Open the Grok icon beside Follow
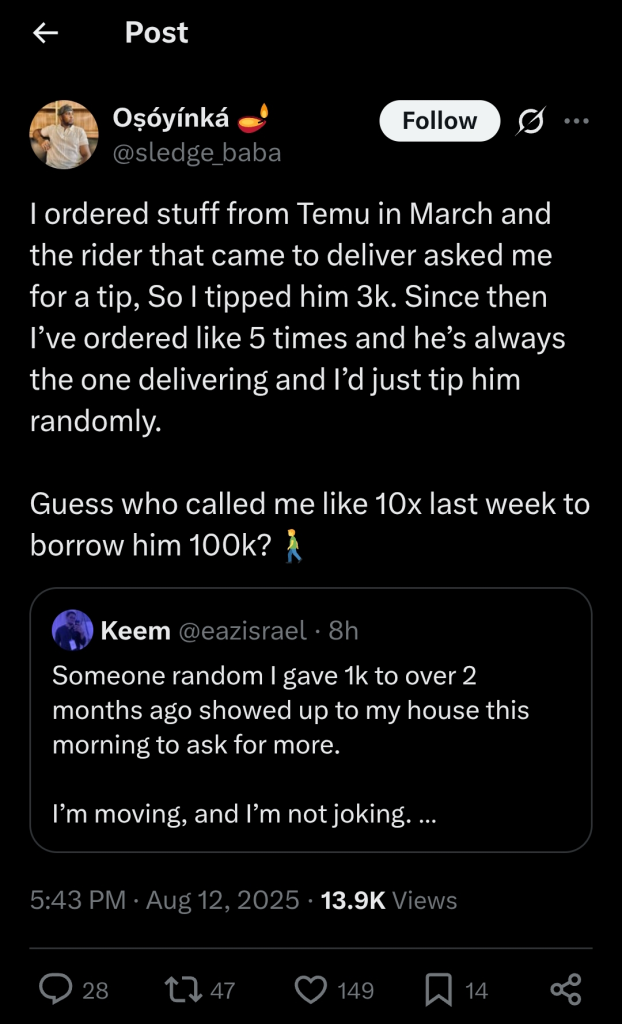Viewport: 622px width, 1024px height. tap(529, 122)
